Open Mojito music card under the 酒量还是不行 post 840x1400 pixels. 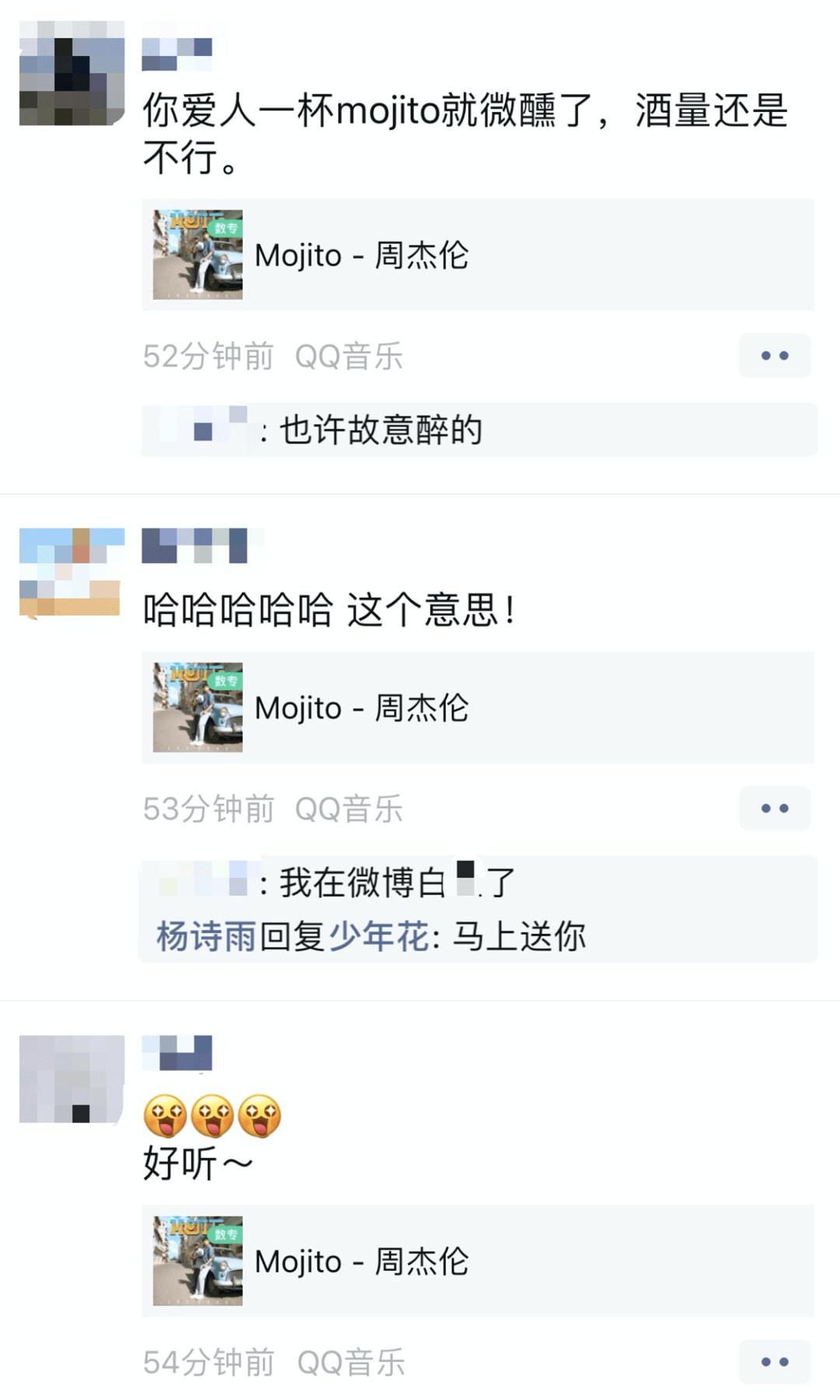pos(477,254)
